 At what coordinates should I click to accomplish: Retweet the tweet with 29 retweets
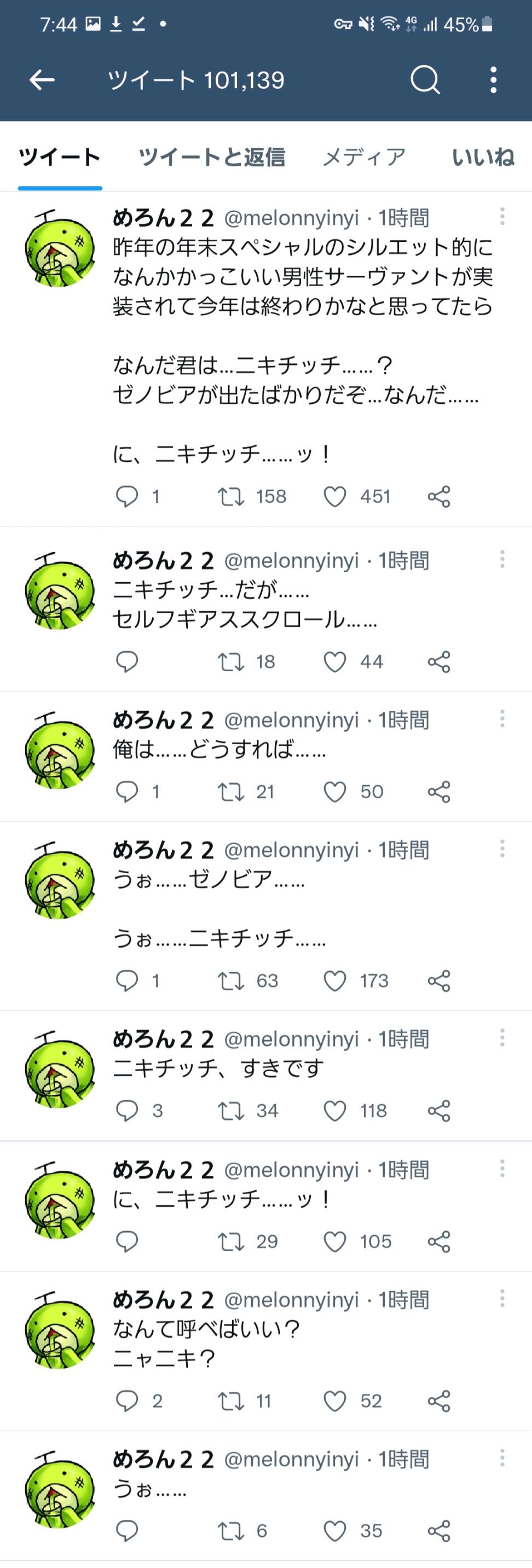coord(232,1241)
